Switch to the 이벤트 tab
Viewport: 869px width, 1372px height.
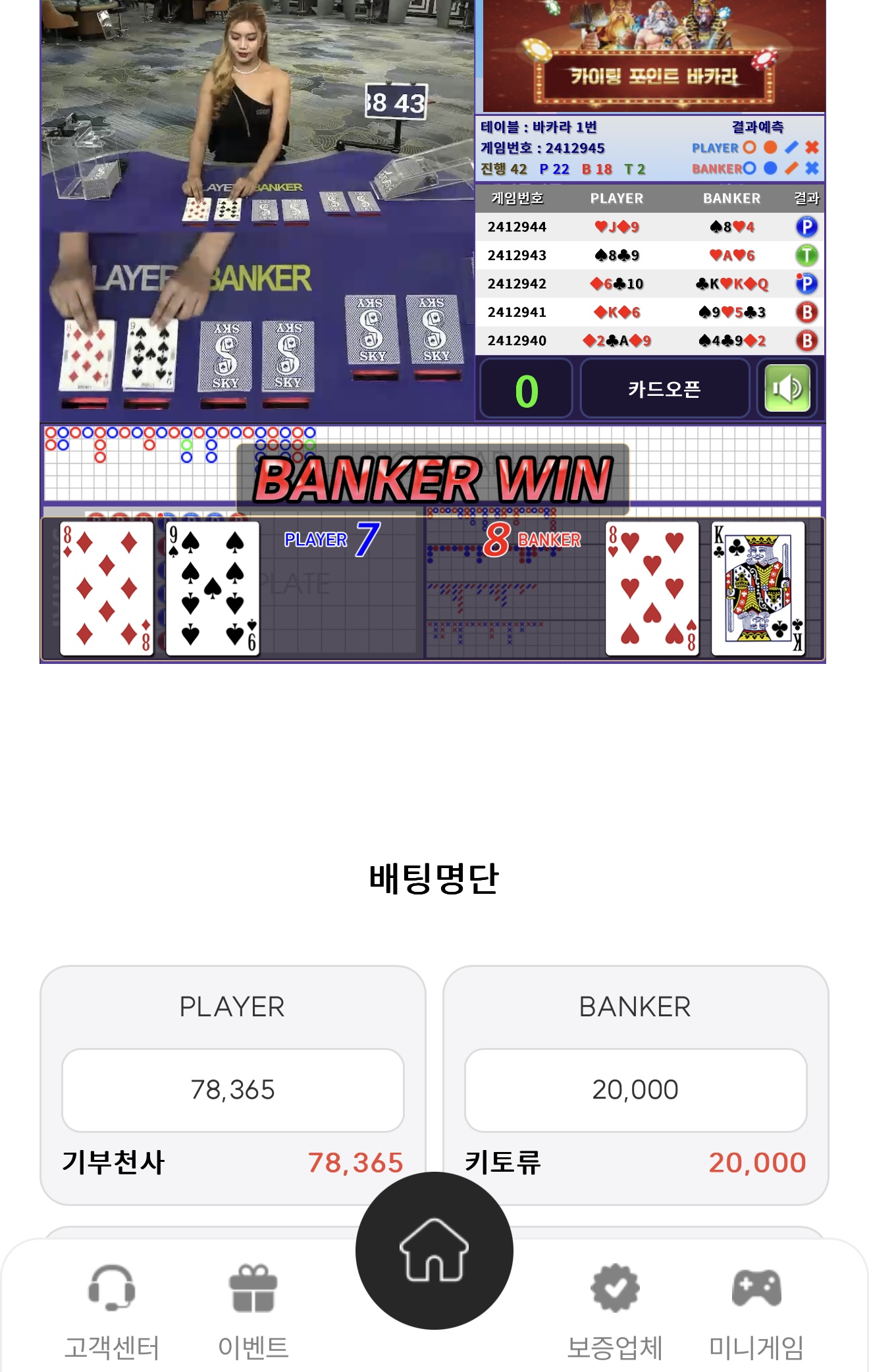click(x=253, y=1311)
